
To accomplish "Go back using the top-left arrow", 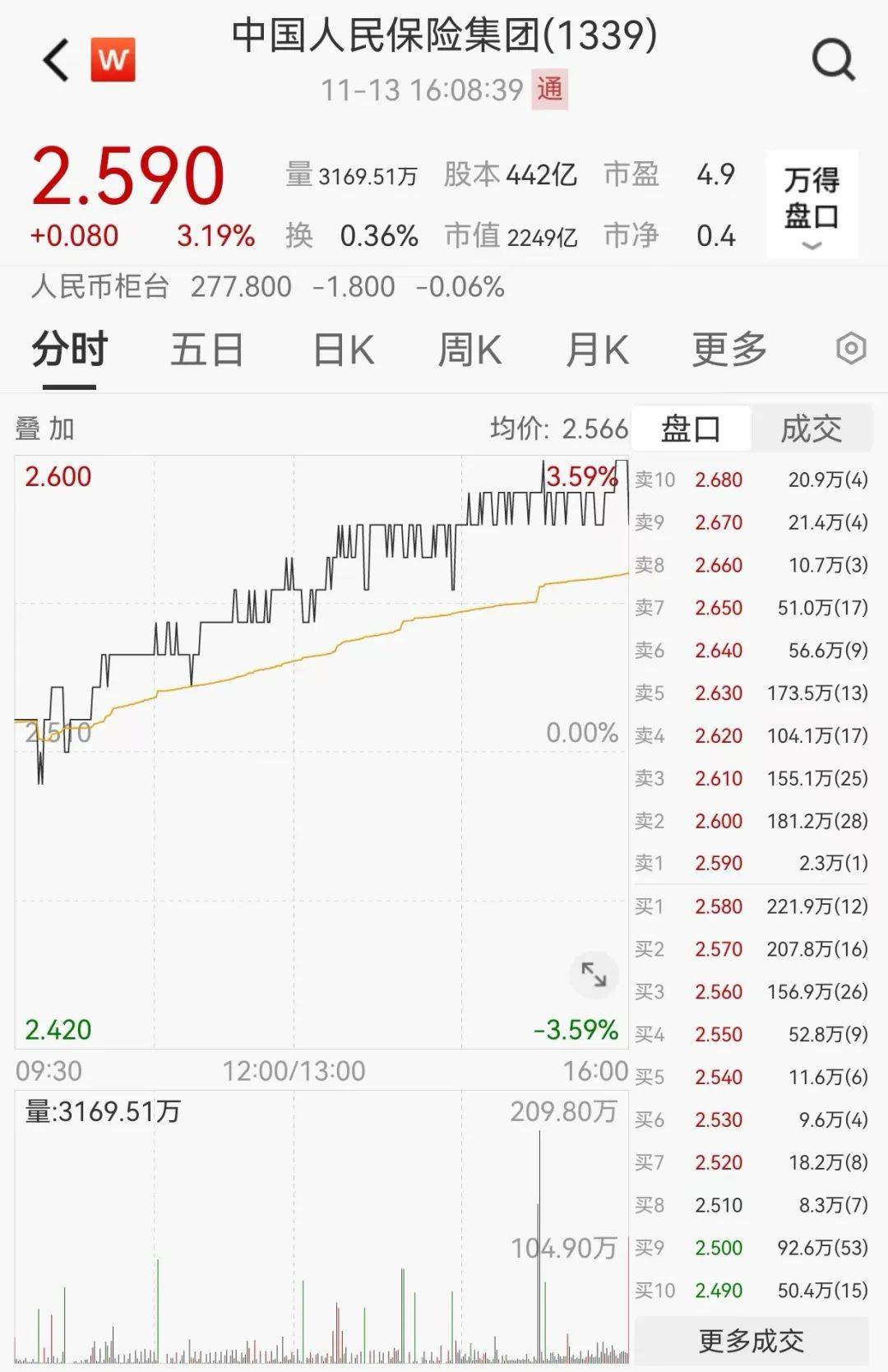I will point(56,60).
